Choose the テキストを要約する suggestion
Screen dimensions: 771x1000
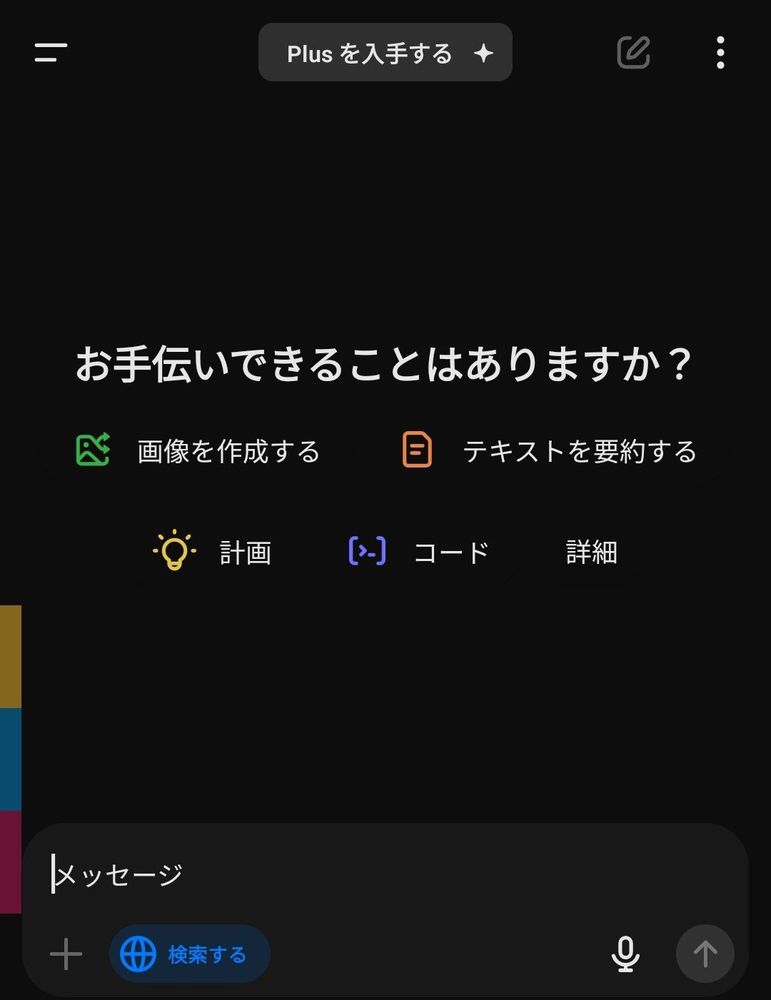click(x=549, y=451)
